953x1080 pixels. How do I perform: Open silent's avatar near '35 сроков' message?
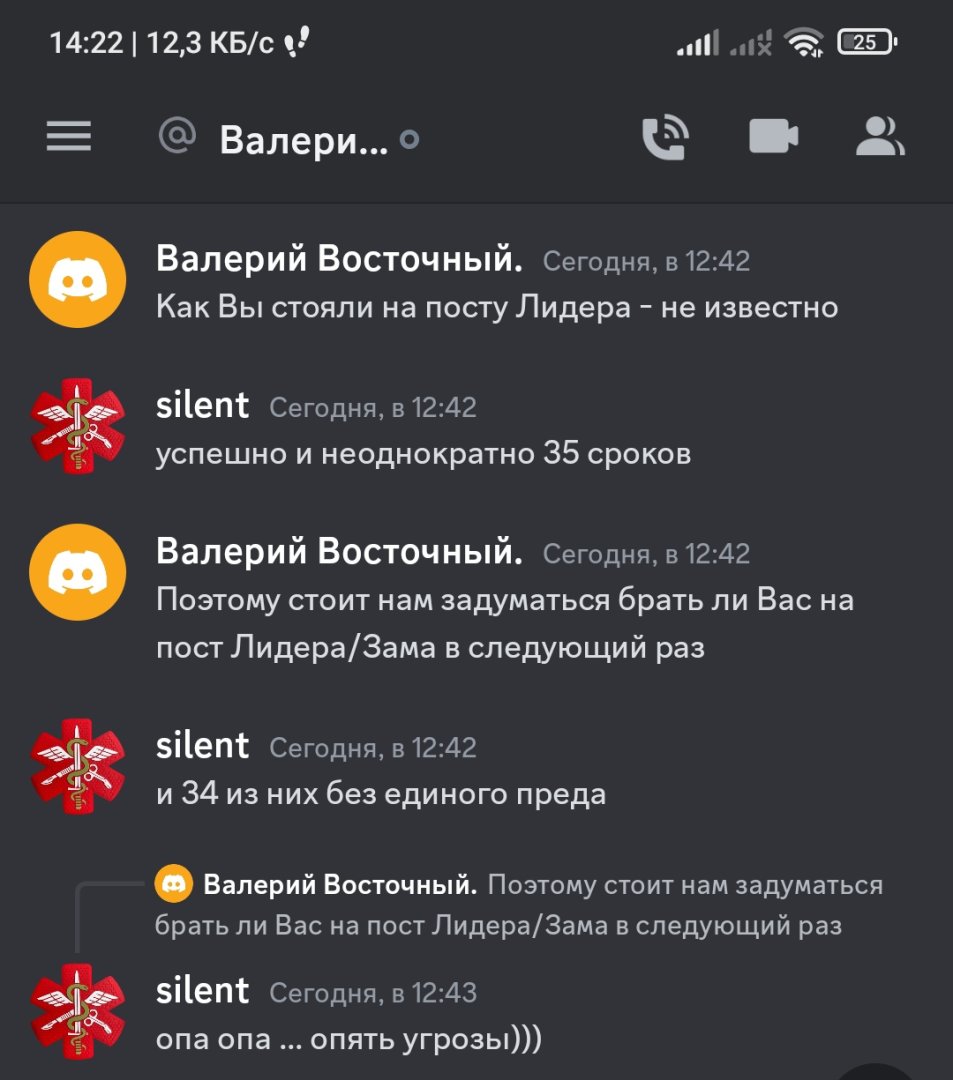78,426
